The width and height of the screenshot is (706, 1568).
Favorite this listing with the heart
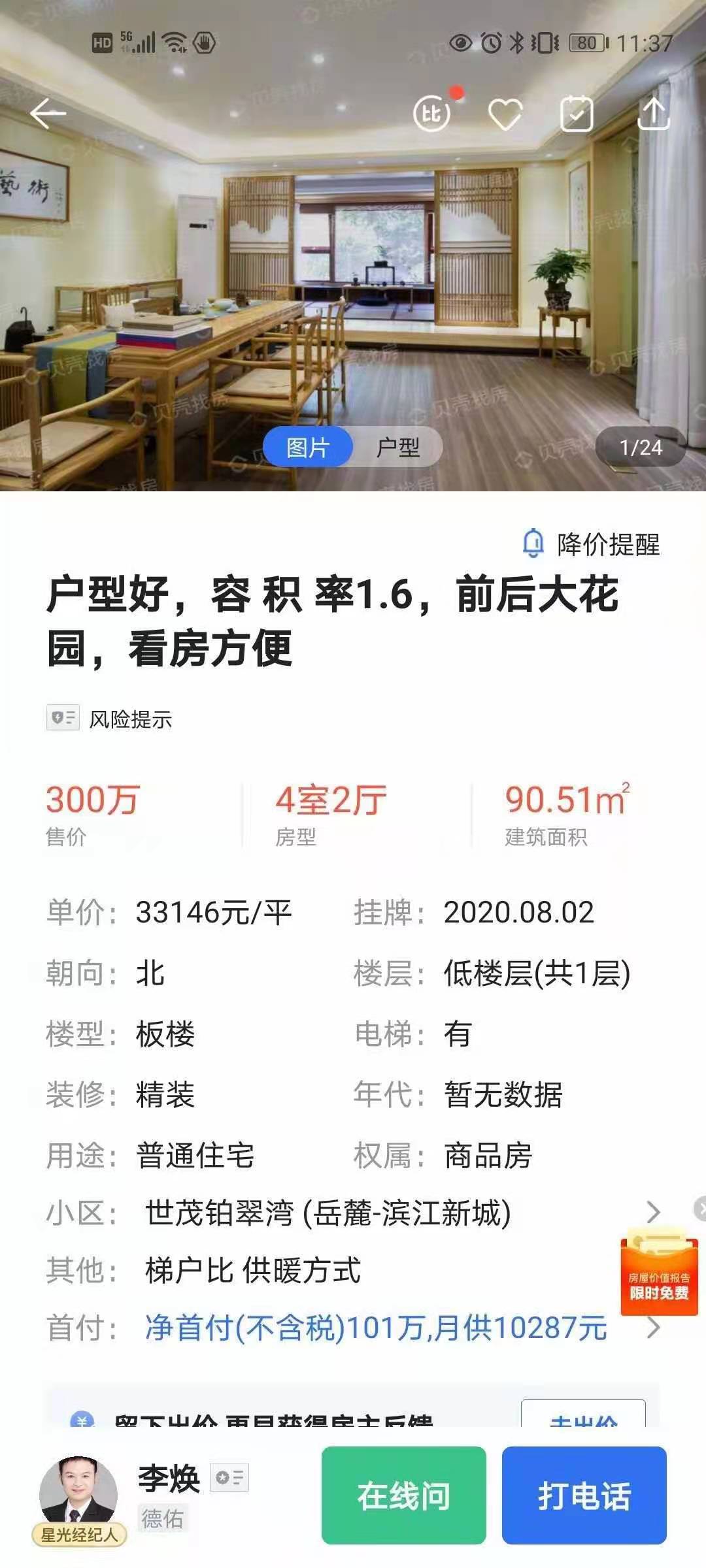point(505,115)
